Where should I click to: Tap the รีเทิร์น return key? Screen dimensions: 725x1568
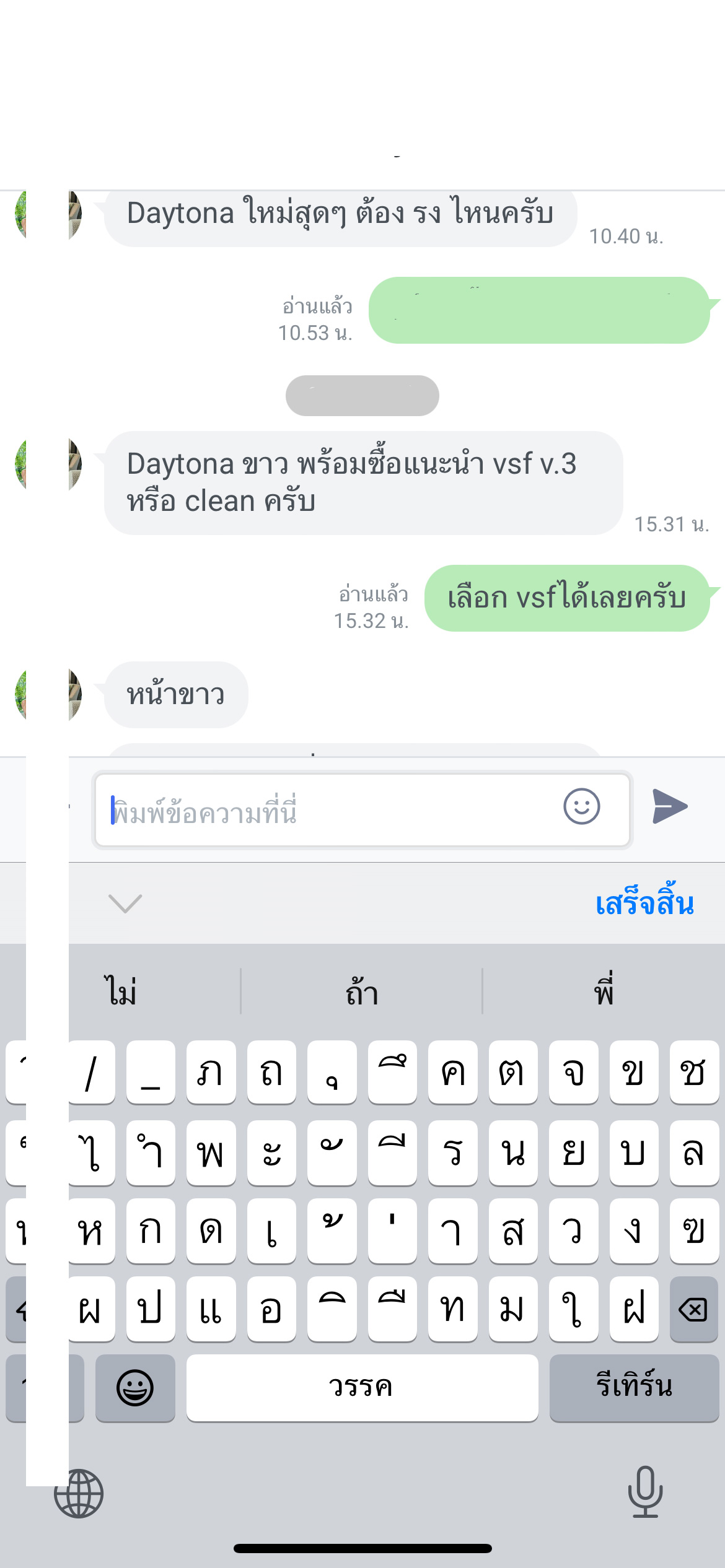tap(634, 1387)
